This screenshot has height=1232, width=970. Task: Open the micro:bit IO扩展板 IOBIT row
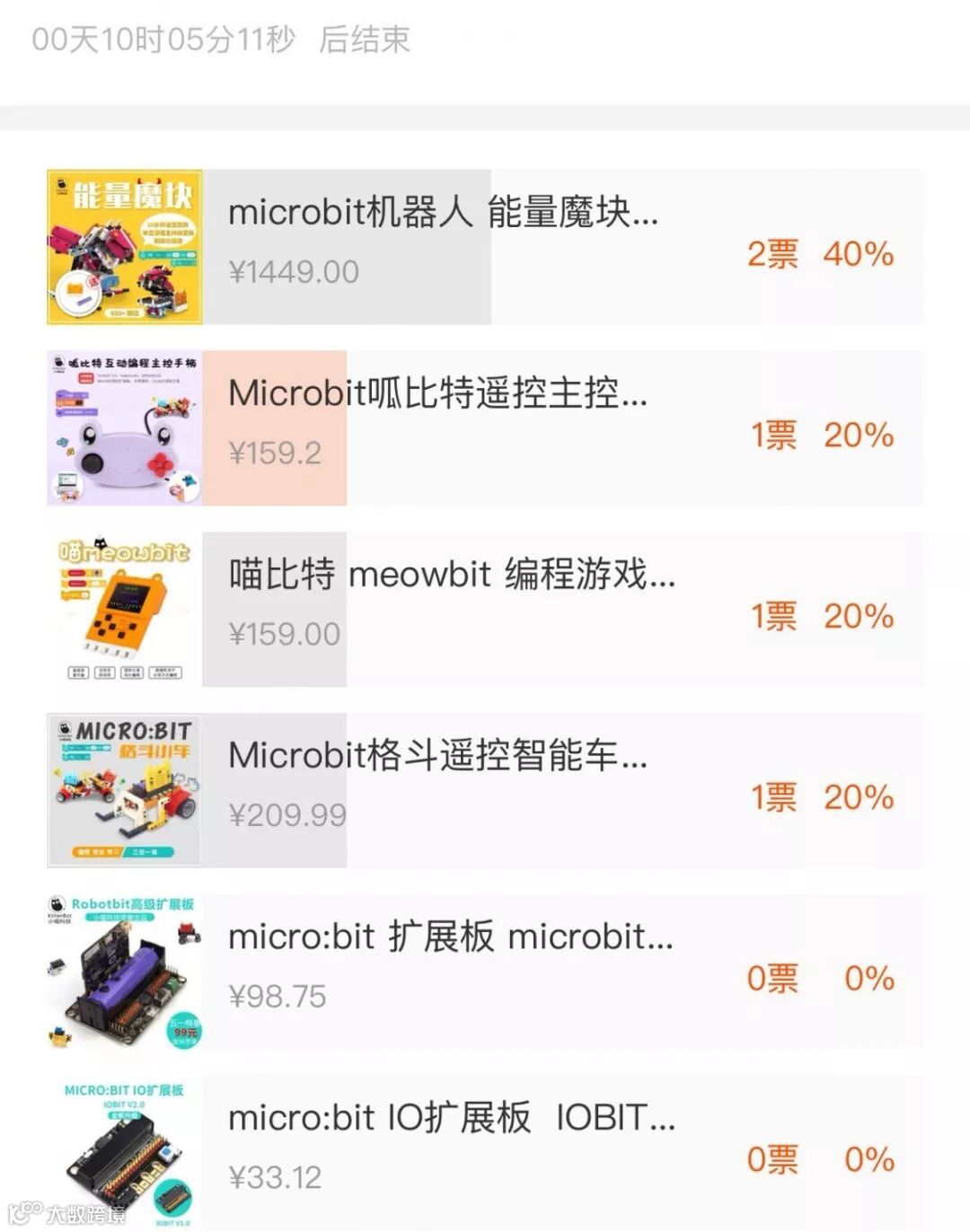(x=485, y=1153)
